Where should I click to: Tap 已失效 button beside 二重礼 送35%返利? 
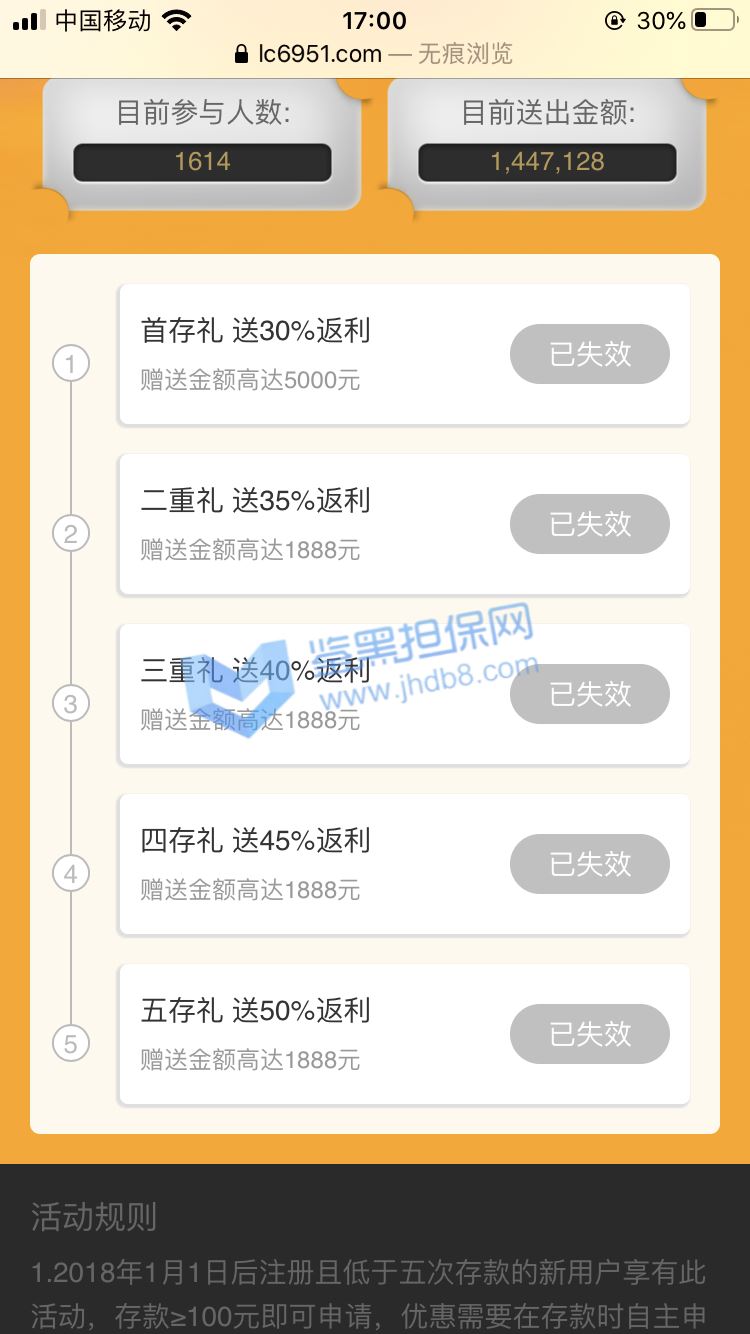coord(590,524)
